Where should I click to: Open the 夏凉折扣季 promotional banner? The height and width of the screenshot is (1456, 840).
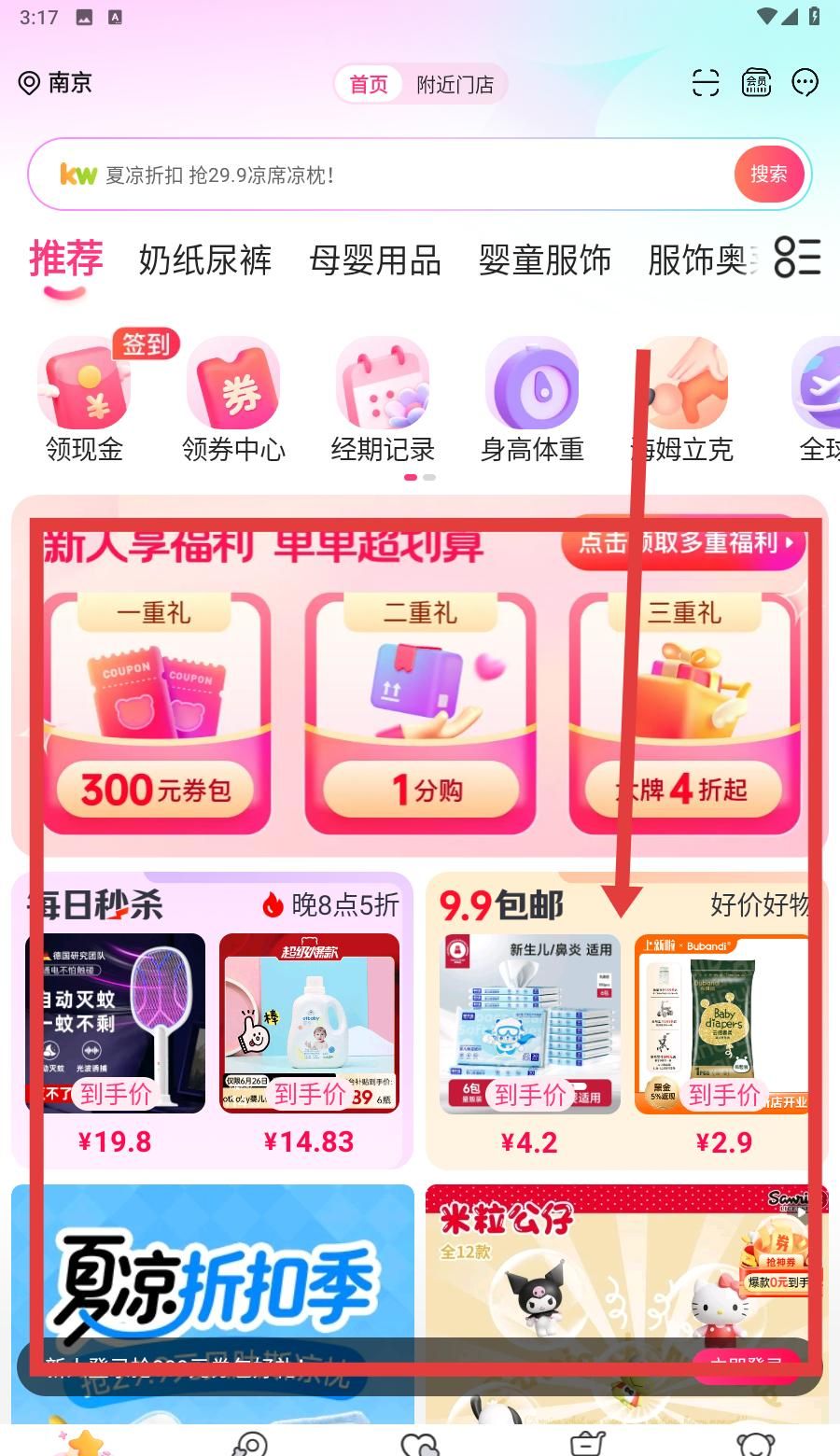click(x=213, y=1288)
